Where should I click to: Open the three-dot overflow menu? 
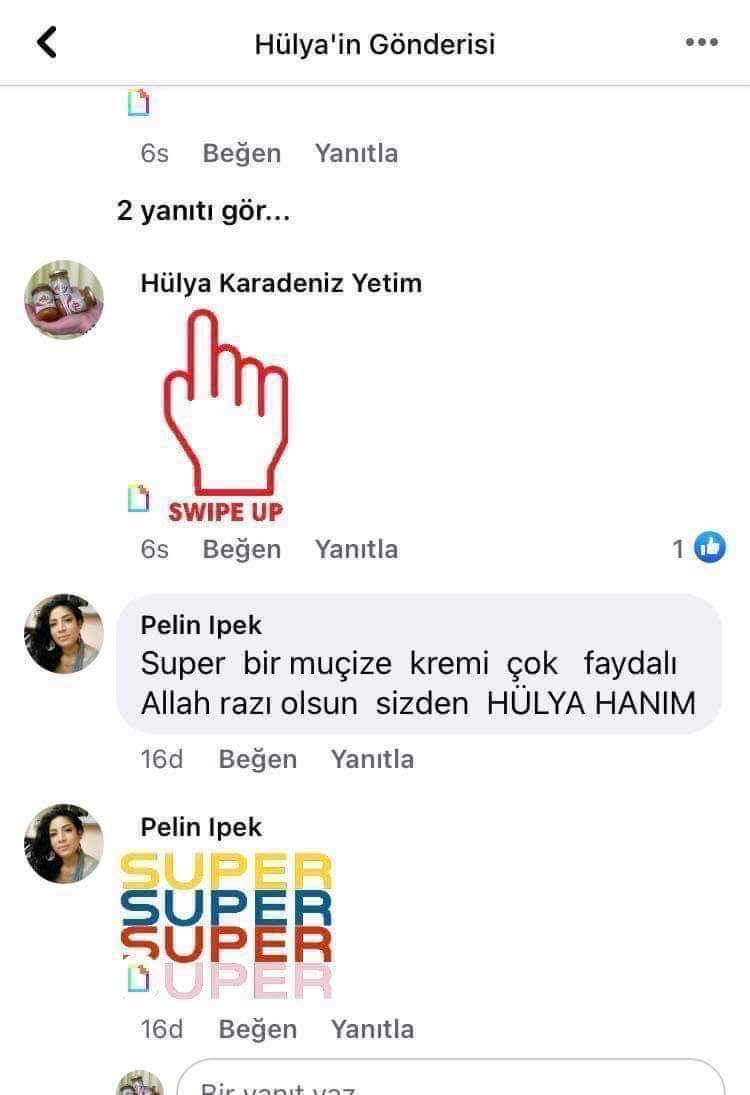pos(701,43)
